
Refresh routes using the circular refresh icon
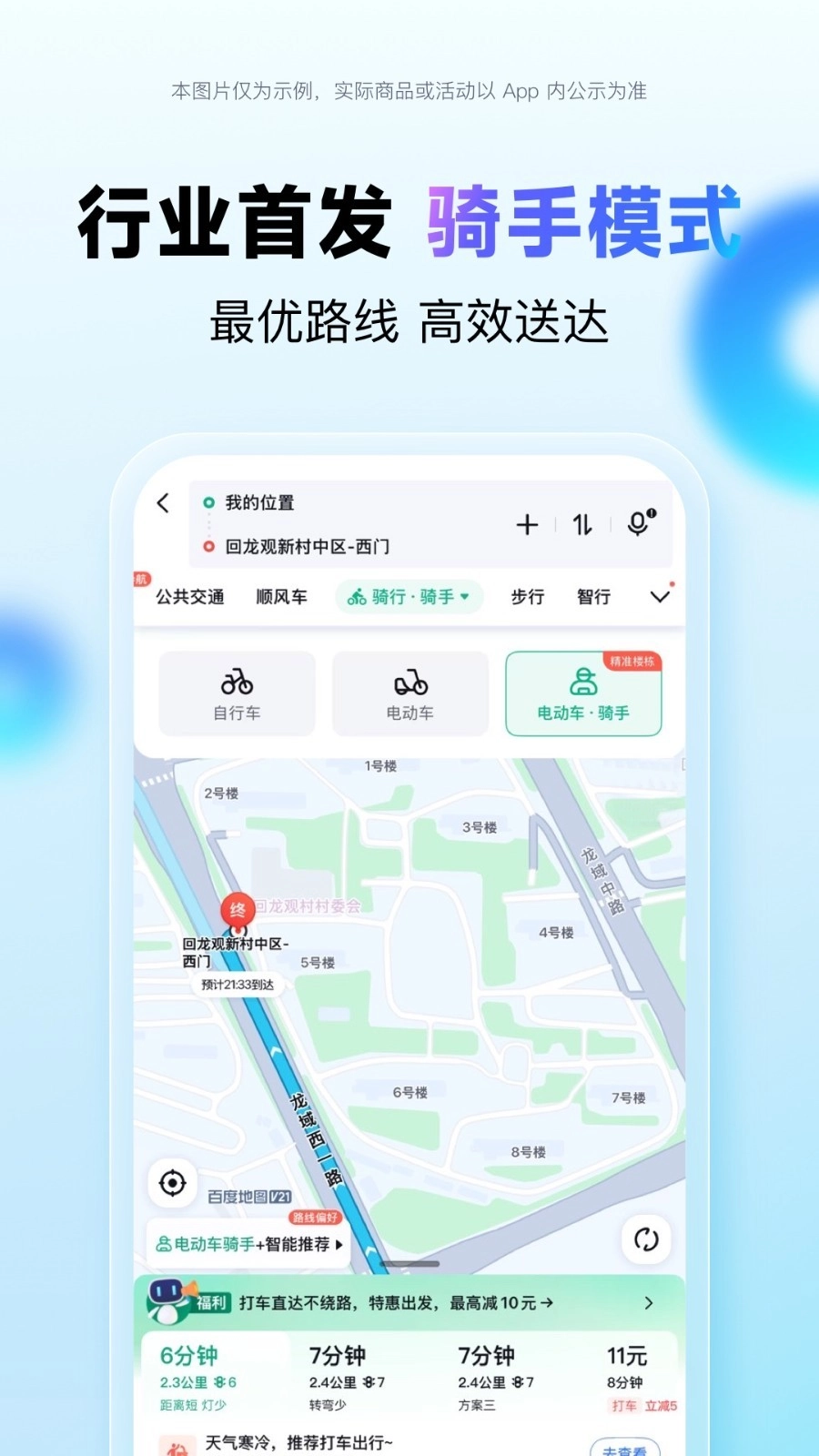(x=647, y=1239)
